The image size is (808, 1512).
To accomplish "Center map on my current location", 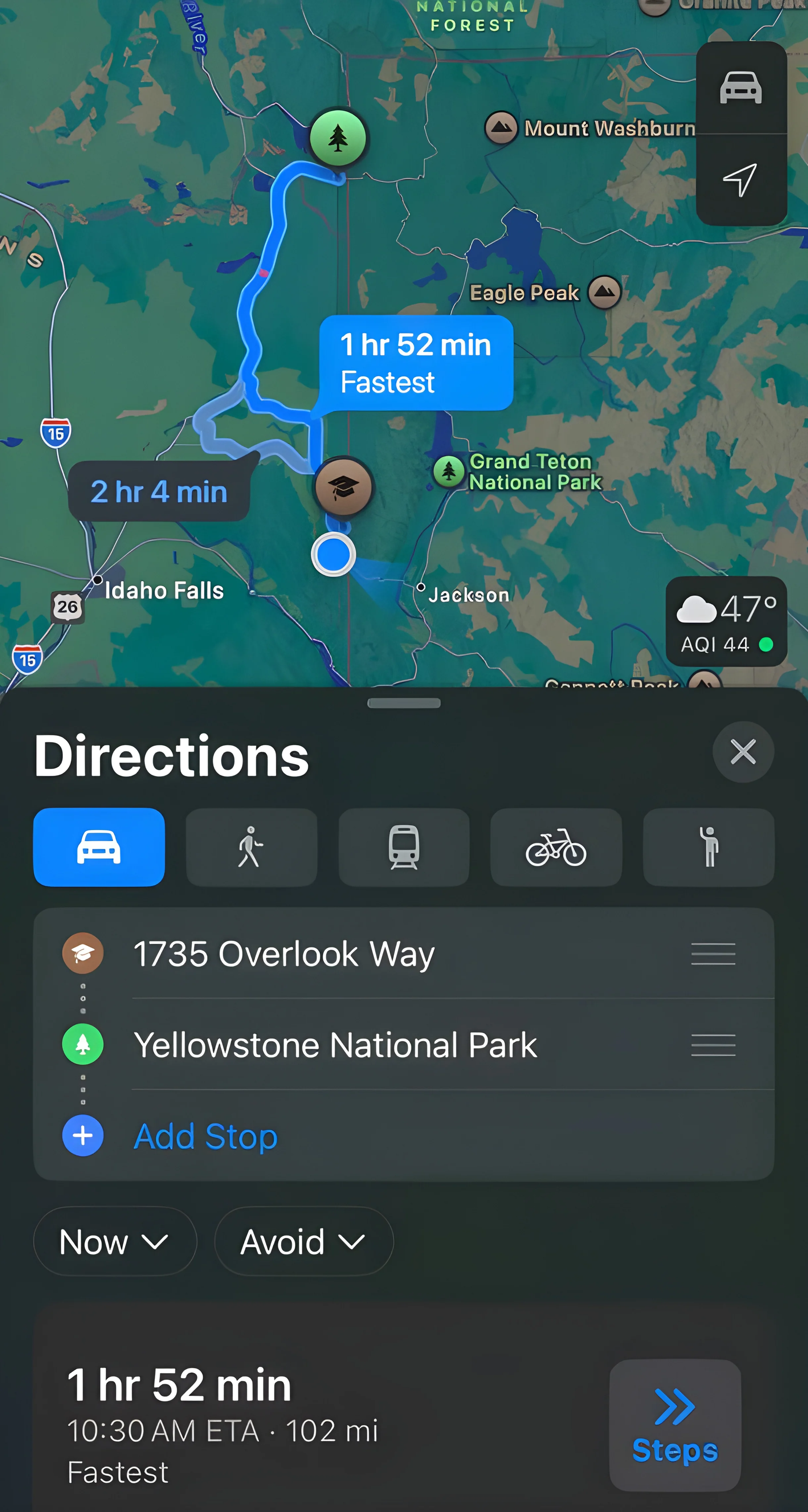I will tap(740, 179).
